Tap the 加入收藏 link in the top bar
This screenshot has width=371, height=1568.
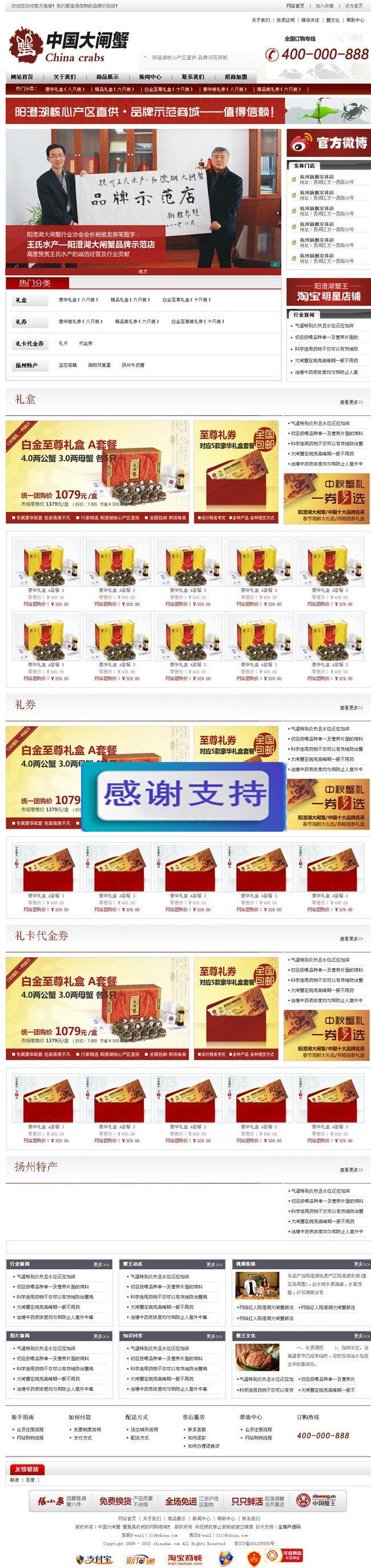coord(324,6)
